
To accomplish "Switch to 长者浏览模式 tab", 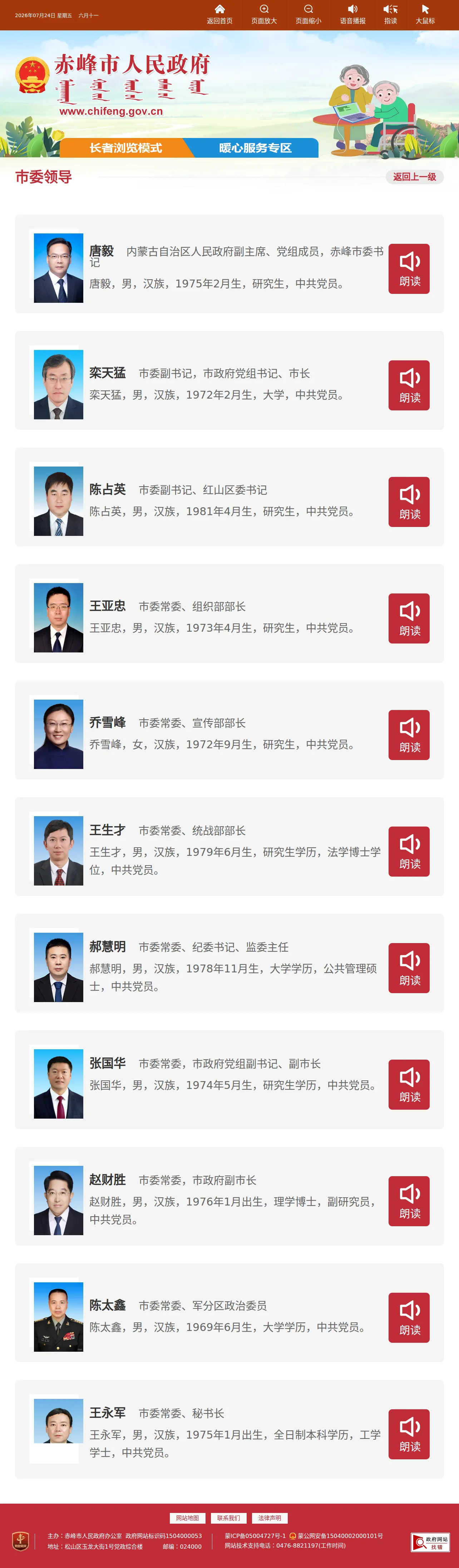I will pos(126,148).
